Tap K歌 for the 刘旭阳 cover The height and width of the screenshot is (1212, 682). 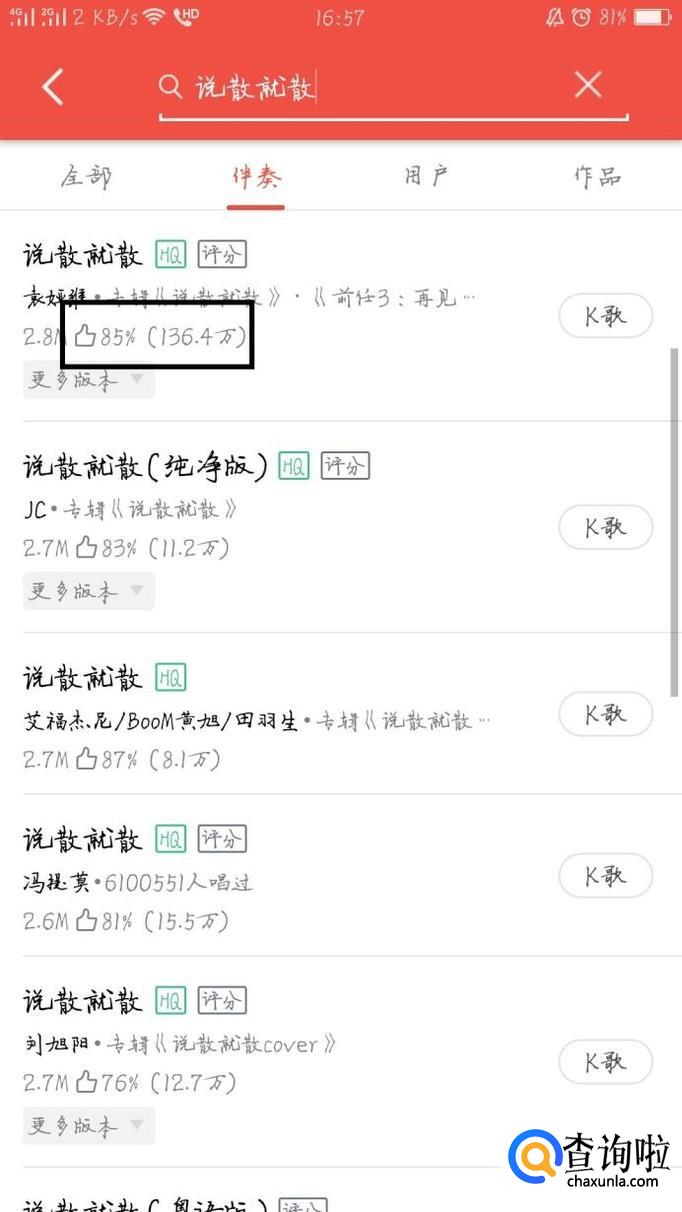tap(605, 1062)
